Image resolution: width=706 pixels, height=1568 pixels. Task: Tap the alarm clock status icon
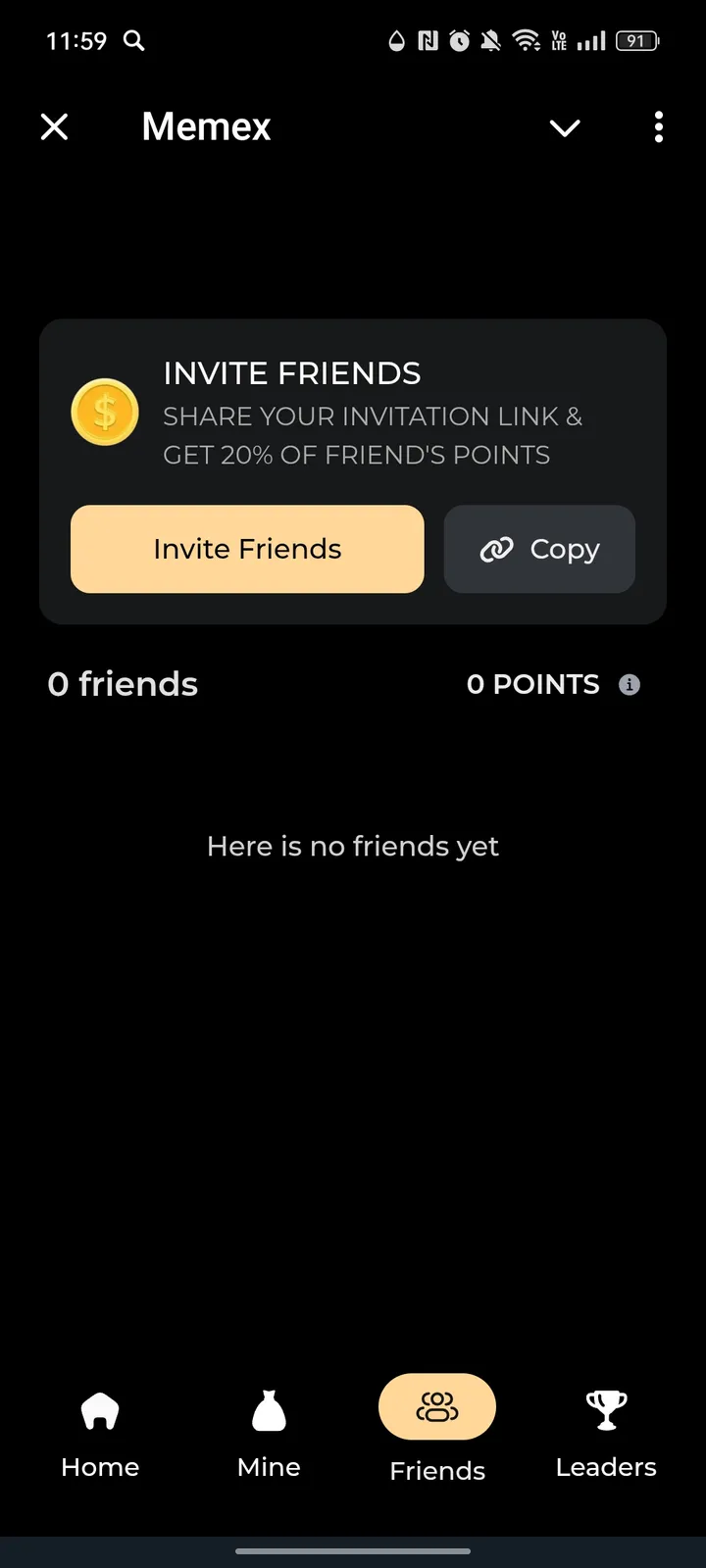point(458,40)
